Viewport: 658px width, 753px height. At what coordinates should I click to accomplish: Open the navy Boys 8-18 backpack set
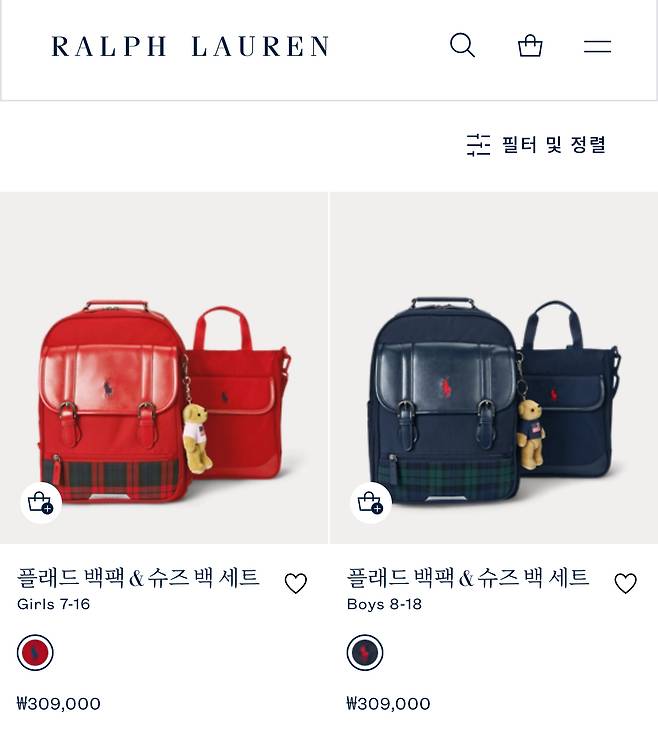coord(494,400)
